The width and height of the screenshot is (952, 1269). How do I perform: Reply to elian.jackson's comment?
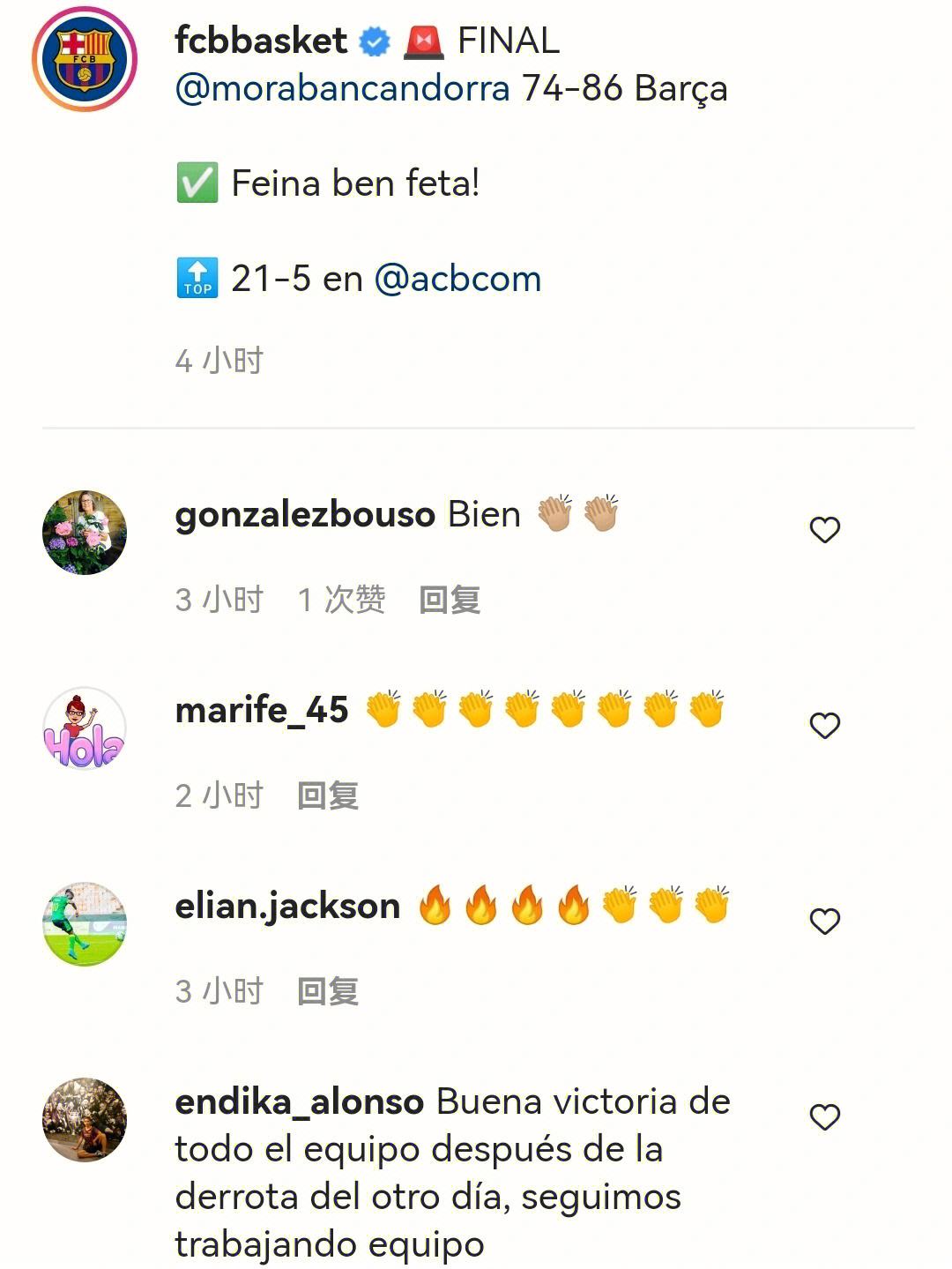(328, 991)
